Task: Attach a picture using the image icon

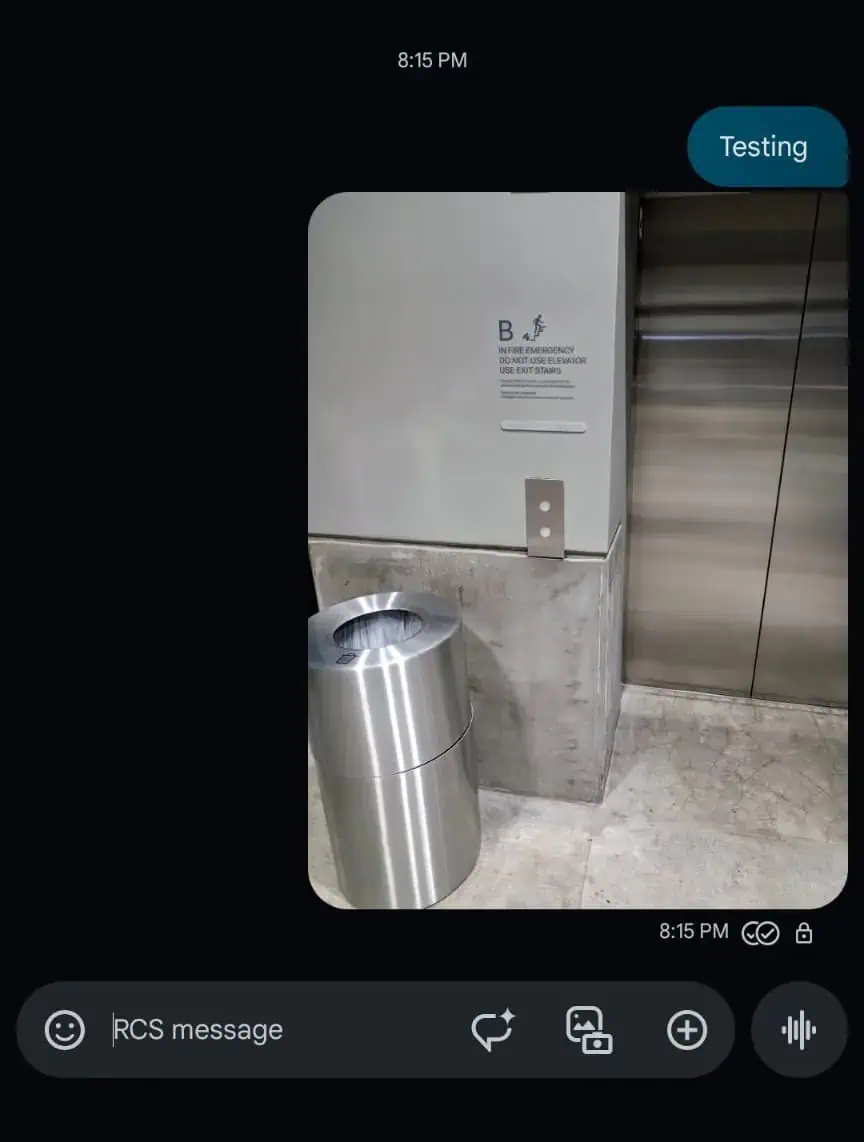Action: [x=585, y=1030]
